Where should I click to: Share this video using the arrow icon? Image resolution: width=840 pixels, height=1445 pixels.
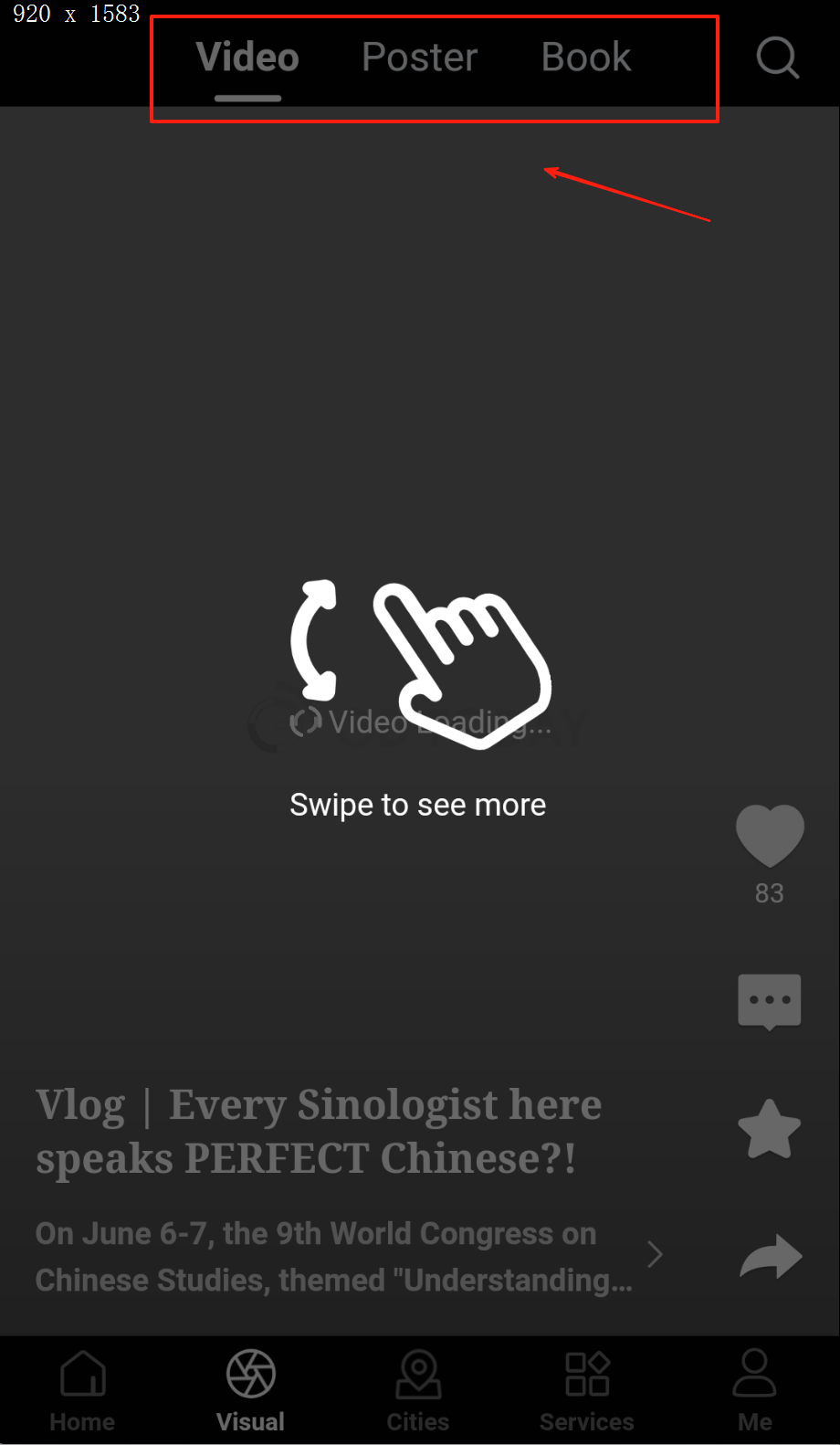coord(770,1257)
